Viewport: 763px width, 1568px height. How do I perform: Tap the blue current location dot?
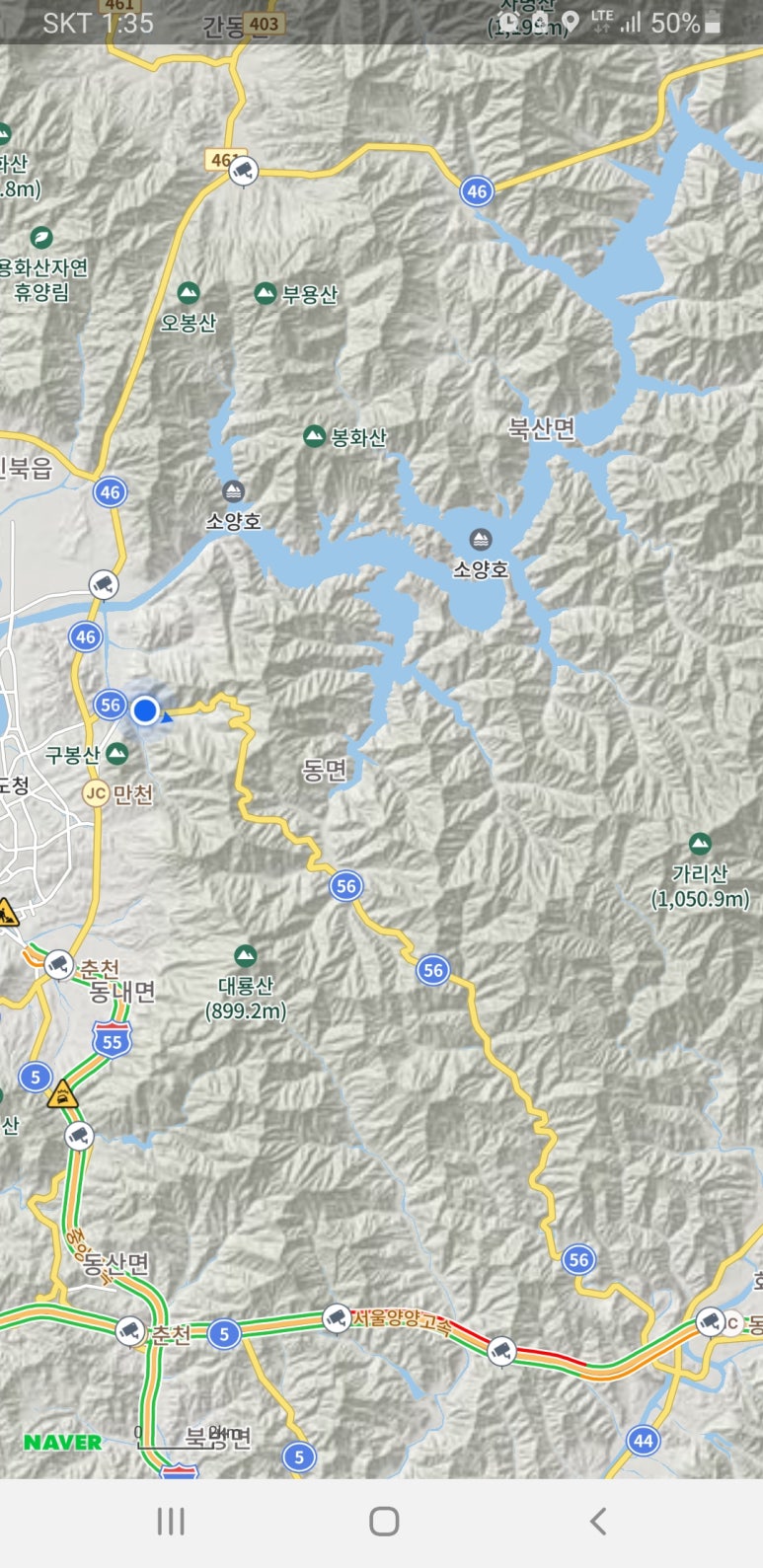pyautogui.click(x=145, y=709)
